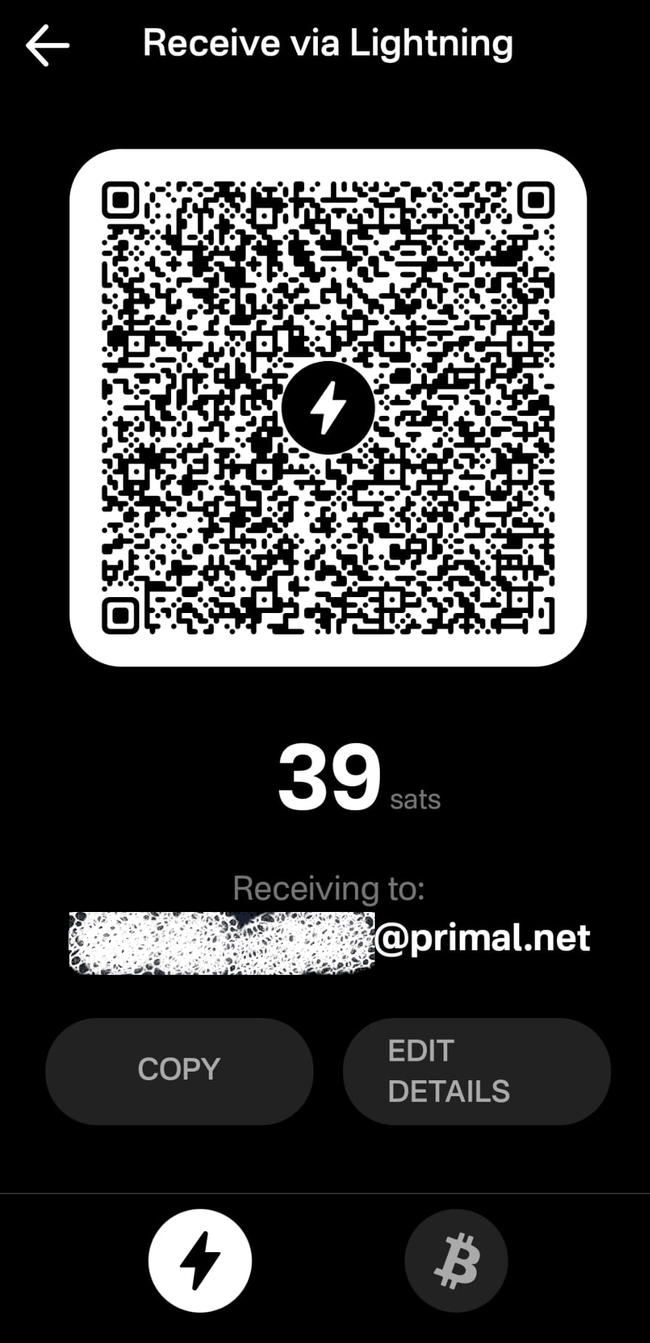The image size is (650, 1343).
Task: Go back using the arrow icon
Action: 47,45
